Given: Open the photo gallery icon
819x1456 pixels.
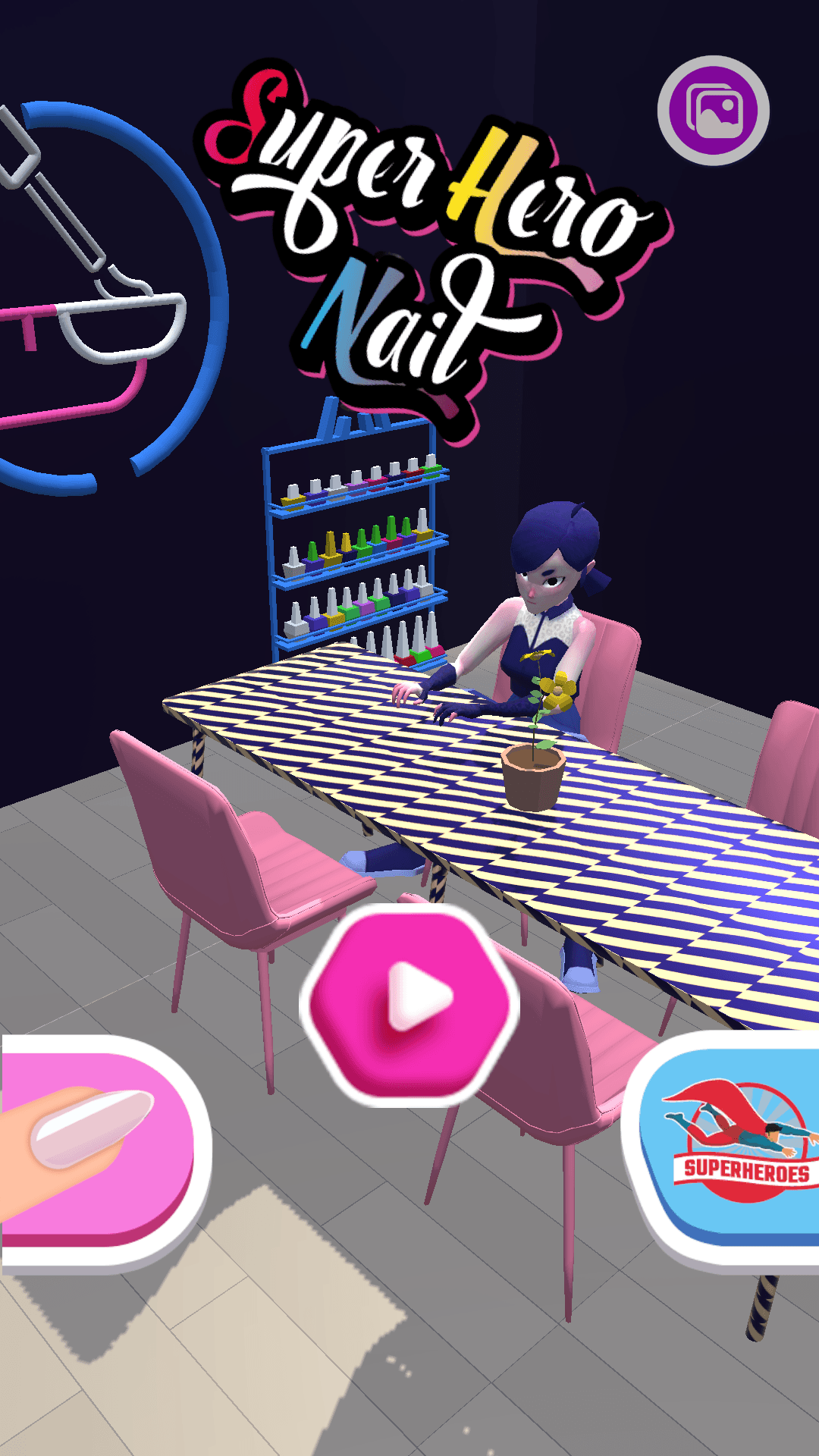Looking at the screenshot, I should (x=713, y=111).
